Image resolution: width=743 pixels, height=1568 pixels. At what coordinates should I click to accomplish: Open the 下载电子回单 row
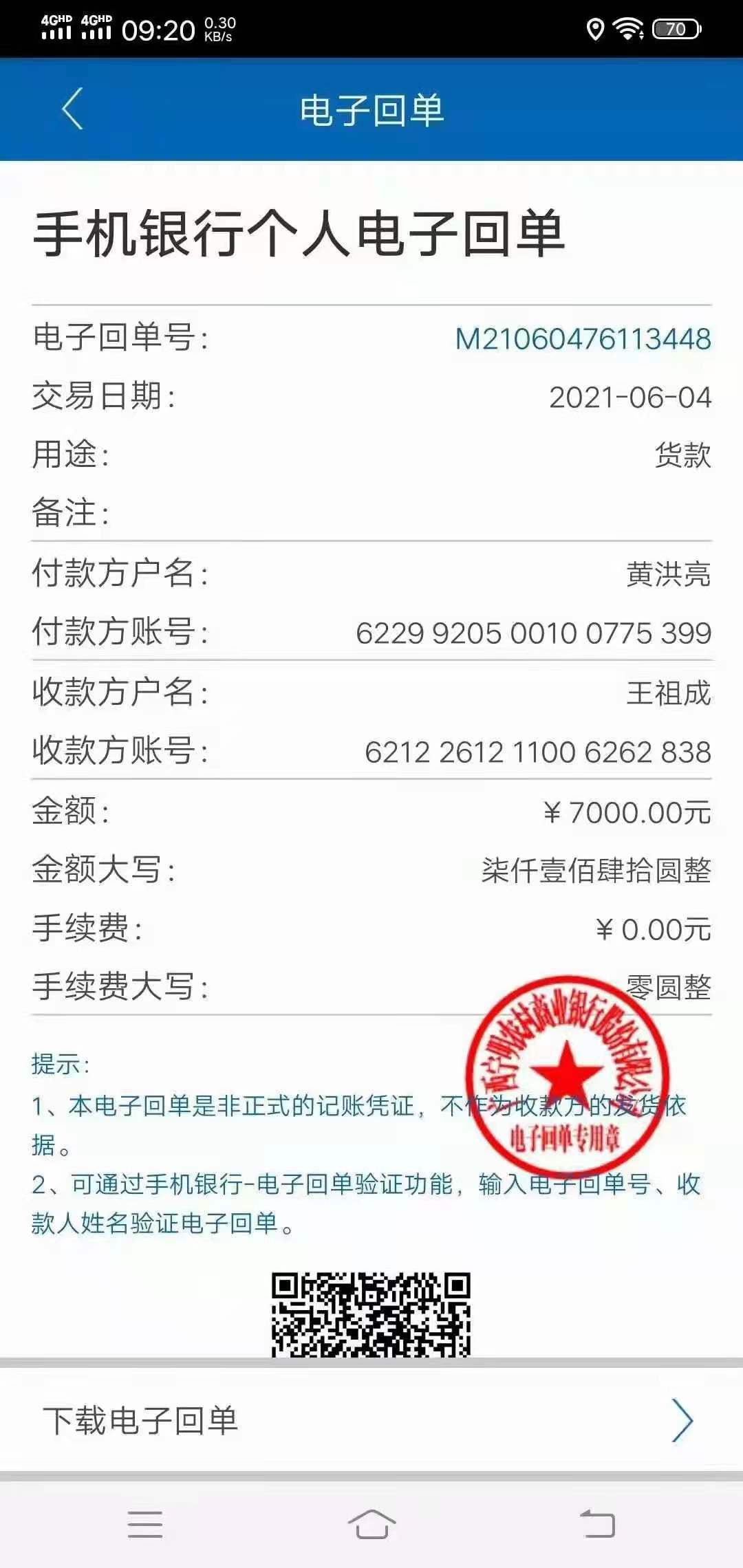pos(371,1420)
